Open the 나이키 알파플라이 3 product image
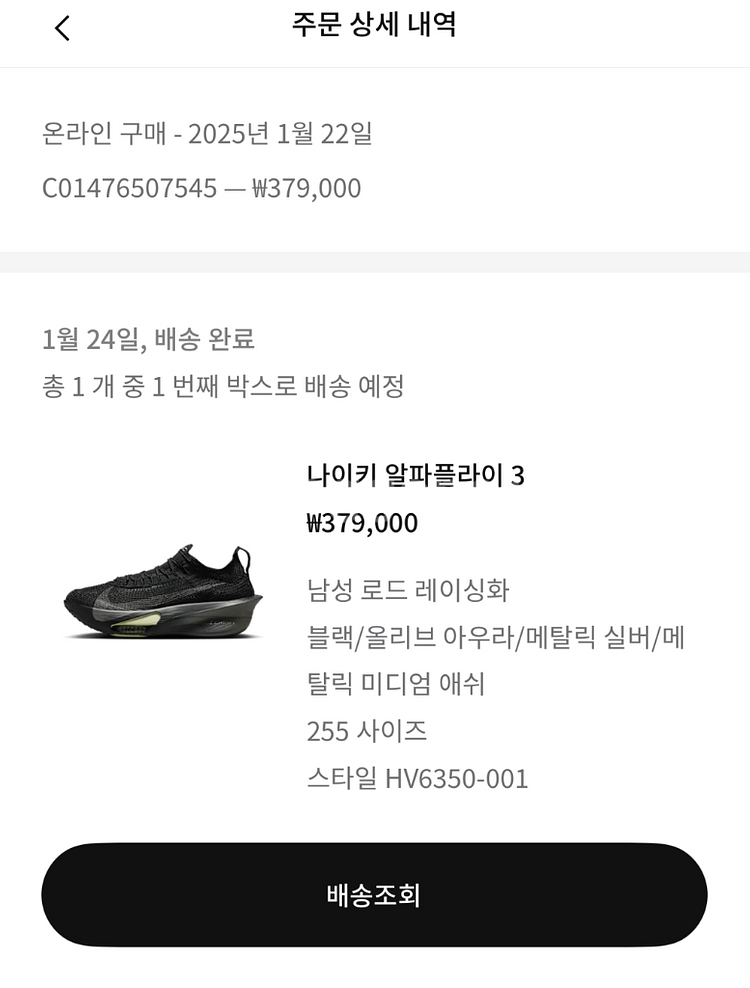Screen dimensions: 750x988 point(163,595)
